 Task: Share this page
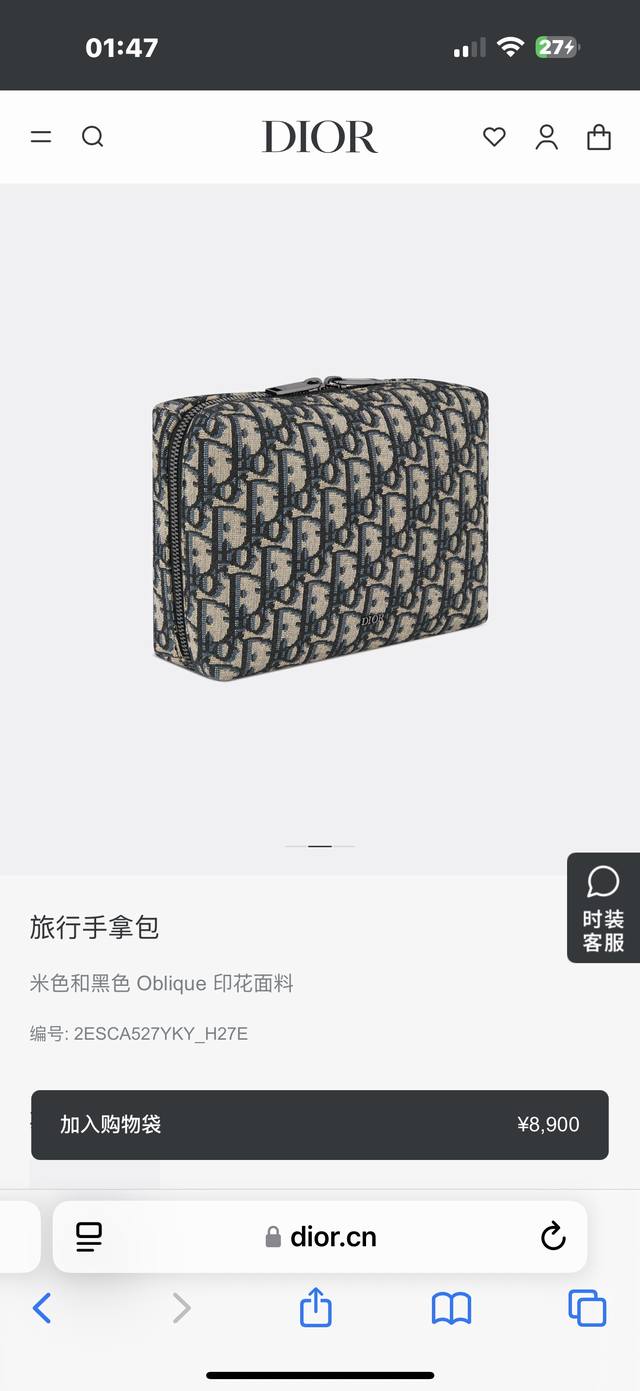tap(316, 1308)
